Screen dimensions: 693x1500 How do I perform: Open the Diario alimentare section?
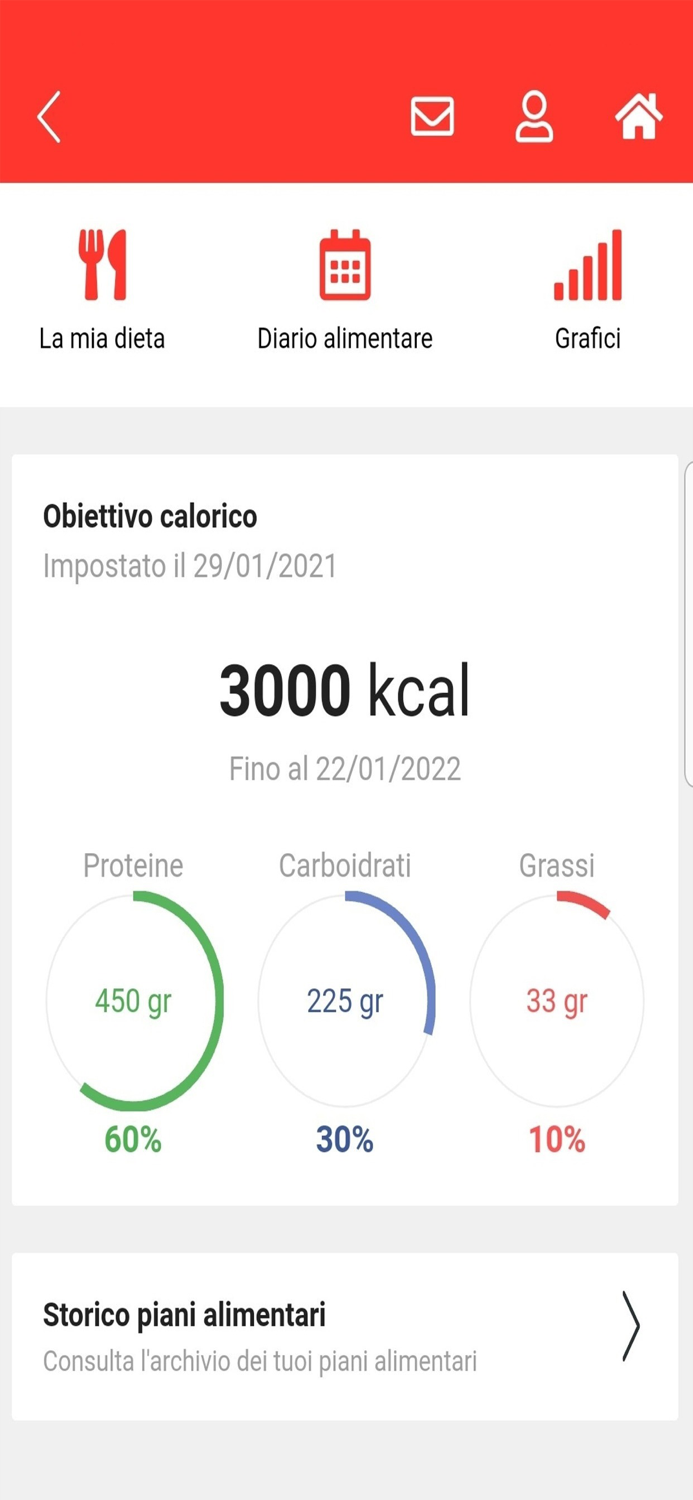click(x=345, y=290)
